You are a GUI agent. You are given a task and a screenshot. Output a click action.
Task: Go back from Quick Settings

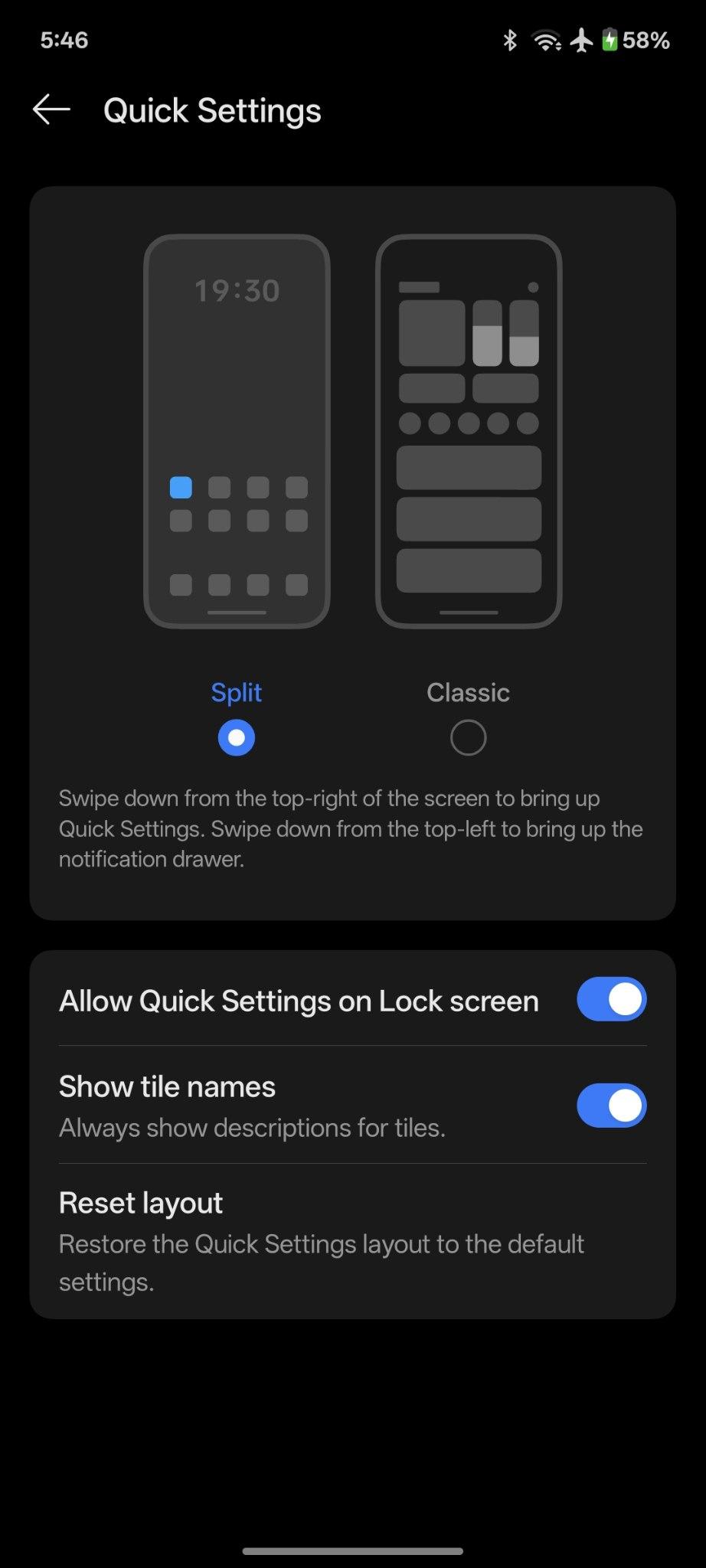pyautogui.click(x=51, y=110)
